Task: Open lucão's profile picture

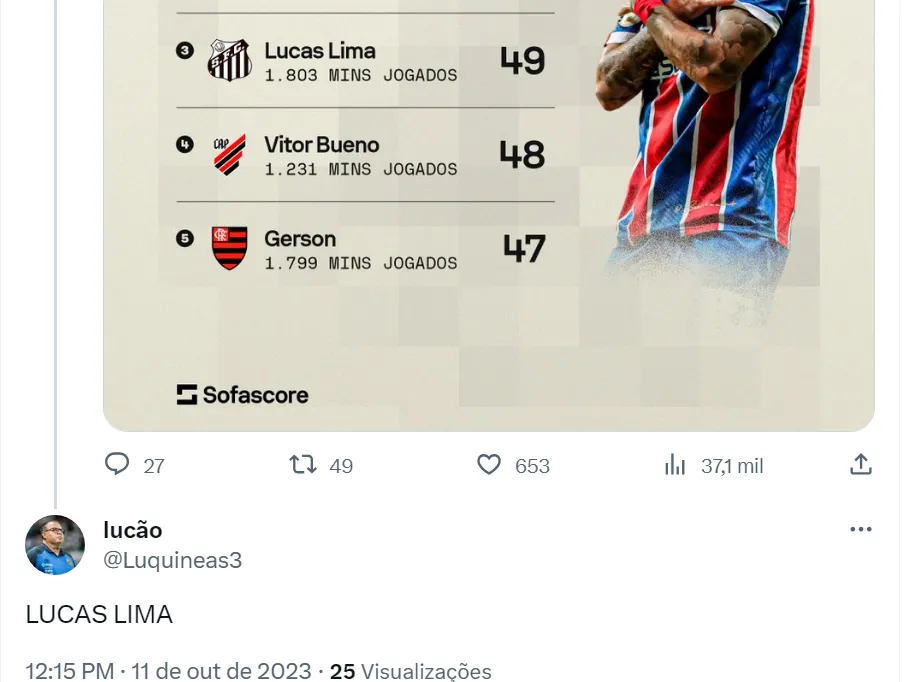Action: [55, 545]
